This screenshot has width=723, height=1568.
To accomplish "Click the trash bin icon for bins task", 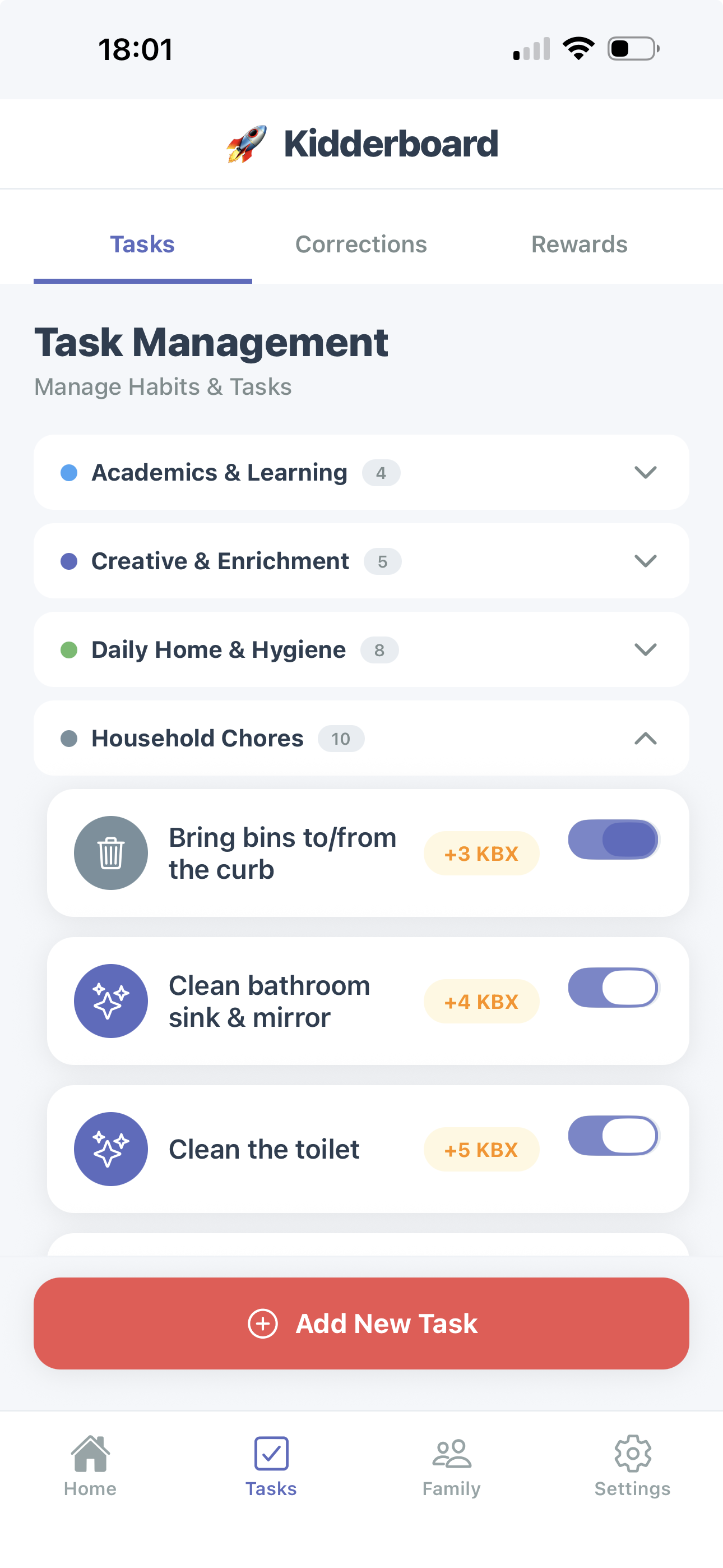I will click(x=111, y=853).
